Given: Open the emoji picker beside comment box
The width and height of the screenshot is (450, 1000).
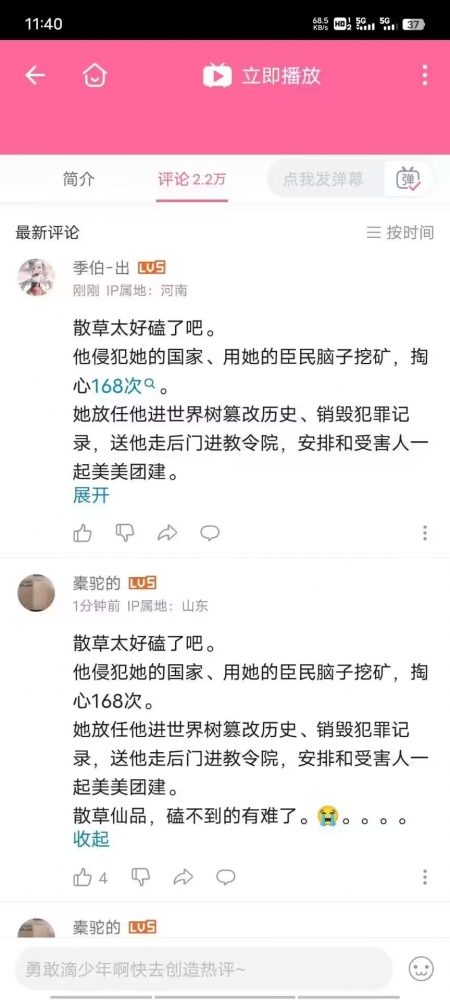Looking at the screenshot, I should click(x=421, y=969).
